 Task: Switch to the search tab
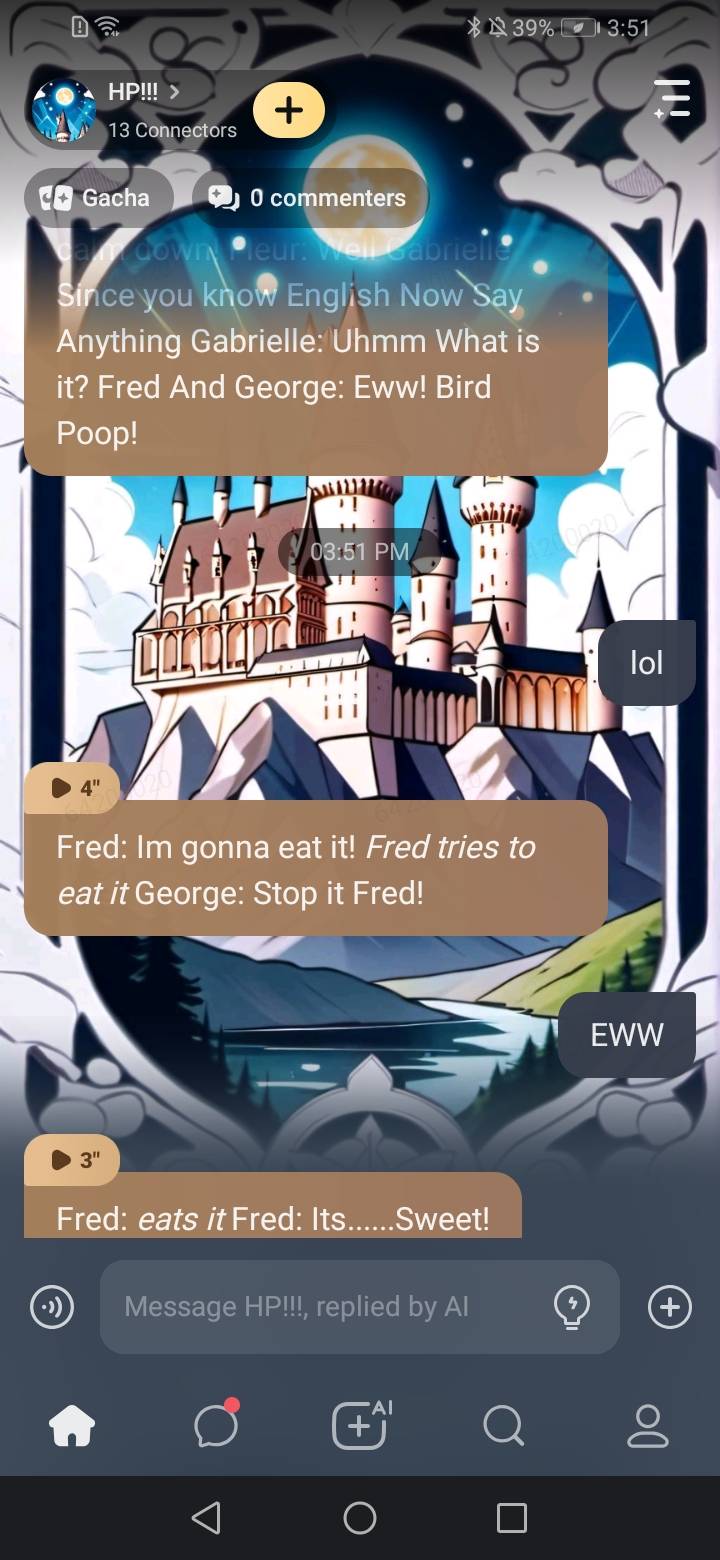(x=503, y=1426)
